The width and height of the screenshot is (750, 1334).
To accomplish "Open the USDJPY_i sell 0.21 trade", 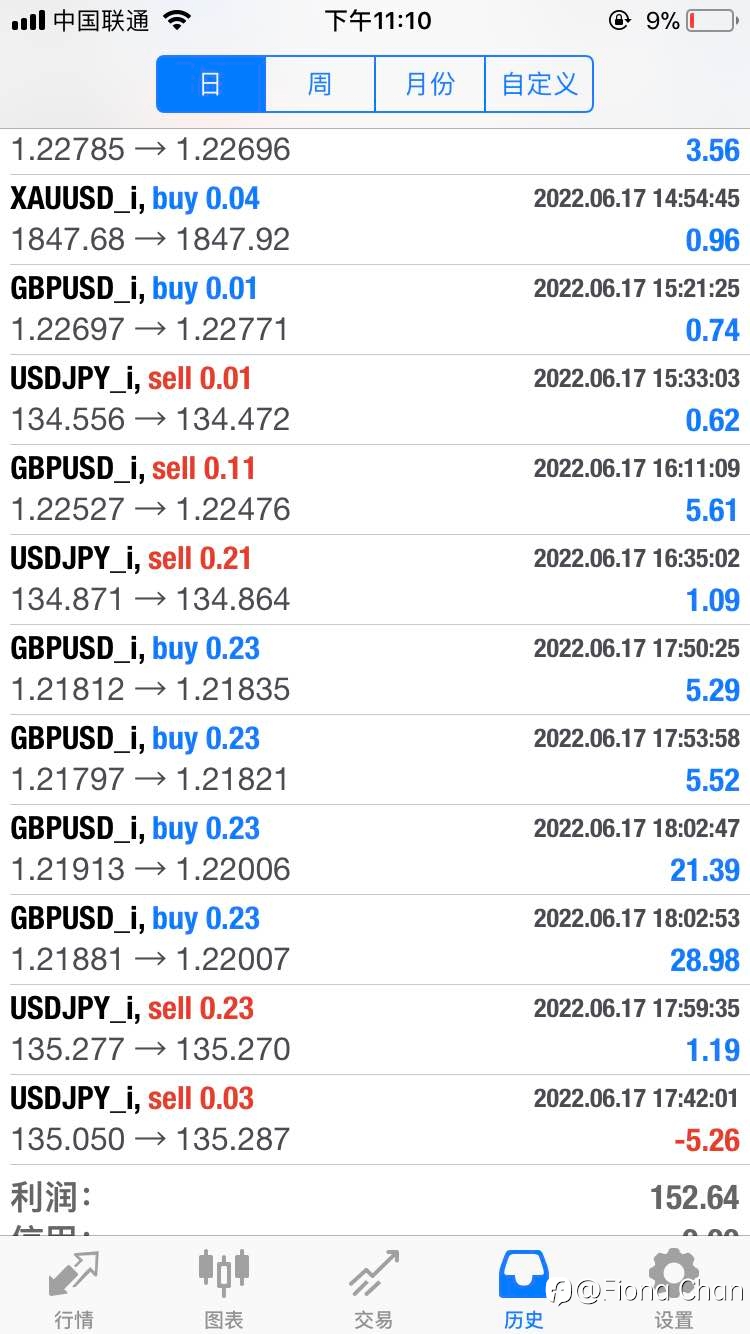I will (375, 580).
